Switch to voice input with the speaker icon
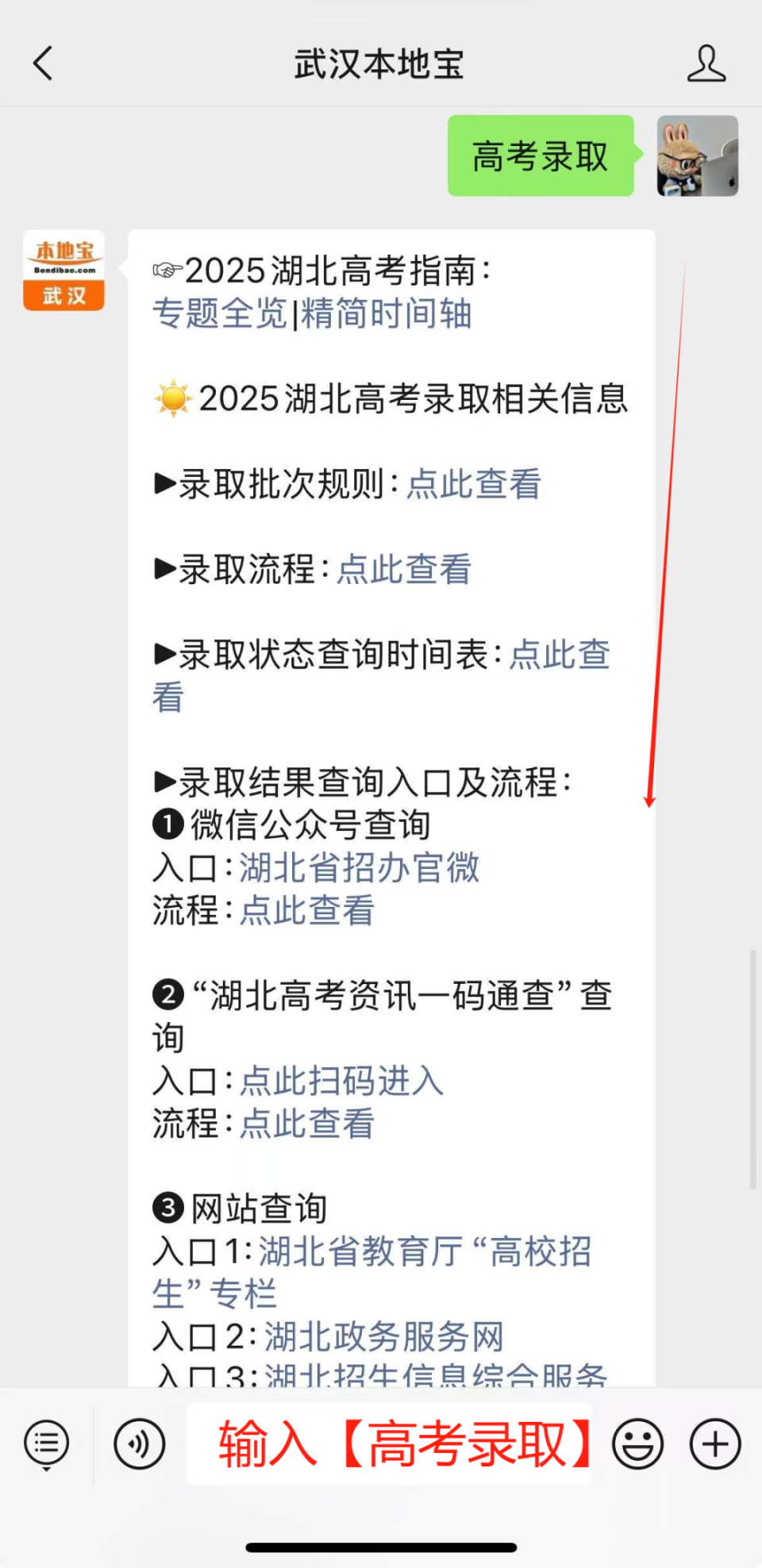This screenshot has width=762, height=1568. point(139,1444)
